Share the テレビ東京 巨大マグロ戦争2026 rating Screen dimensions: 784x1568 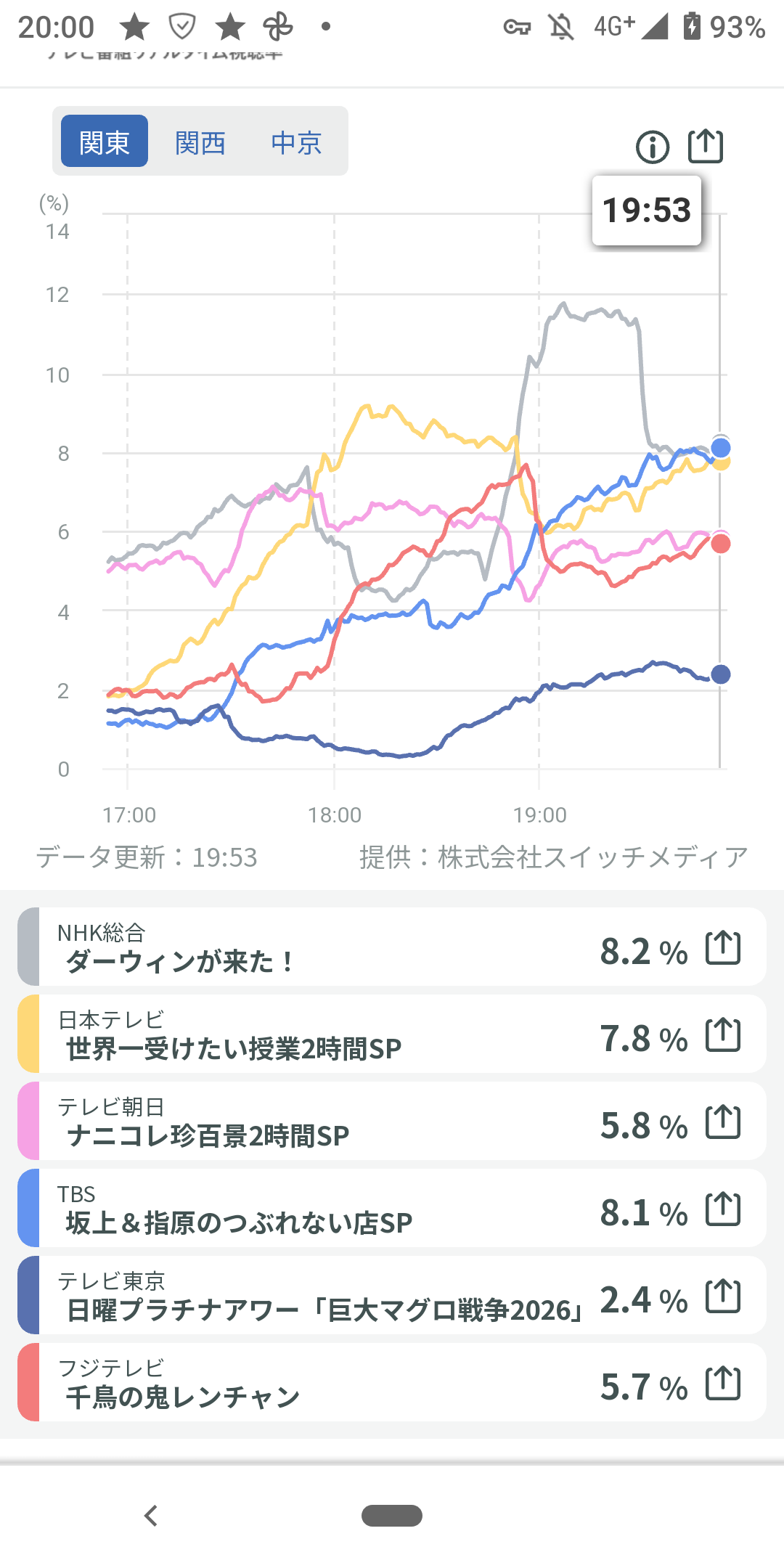click(x=723, y=1297)
